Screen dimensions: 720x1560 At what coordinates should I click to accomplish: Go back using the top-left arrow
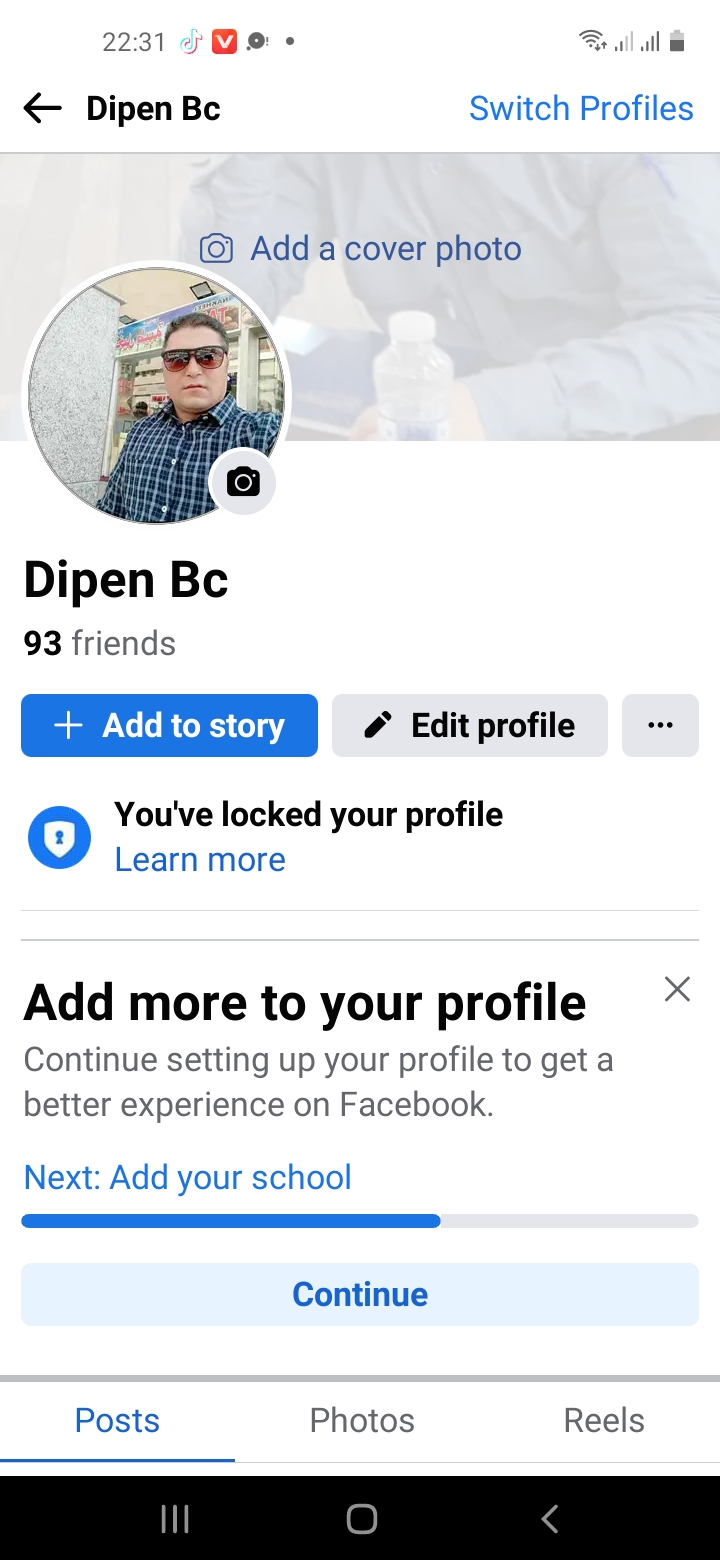tap(42, 108)
